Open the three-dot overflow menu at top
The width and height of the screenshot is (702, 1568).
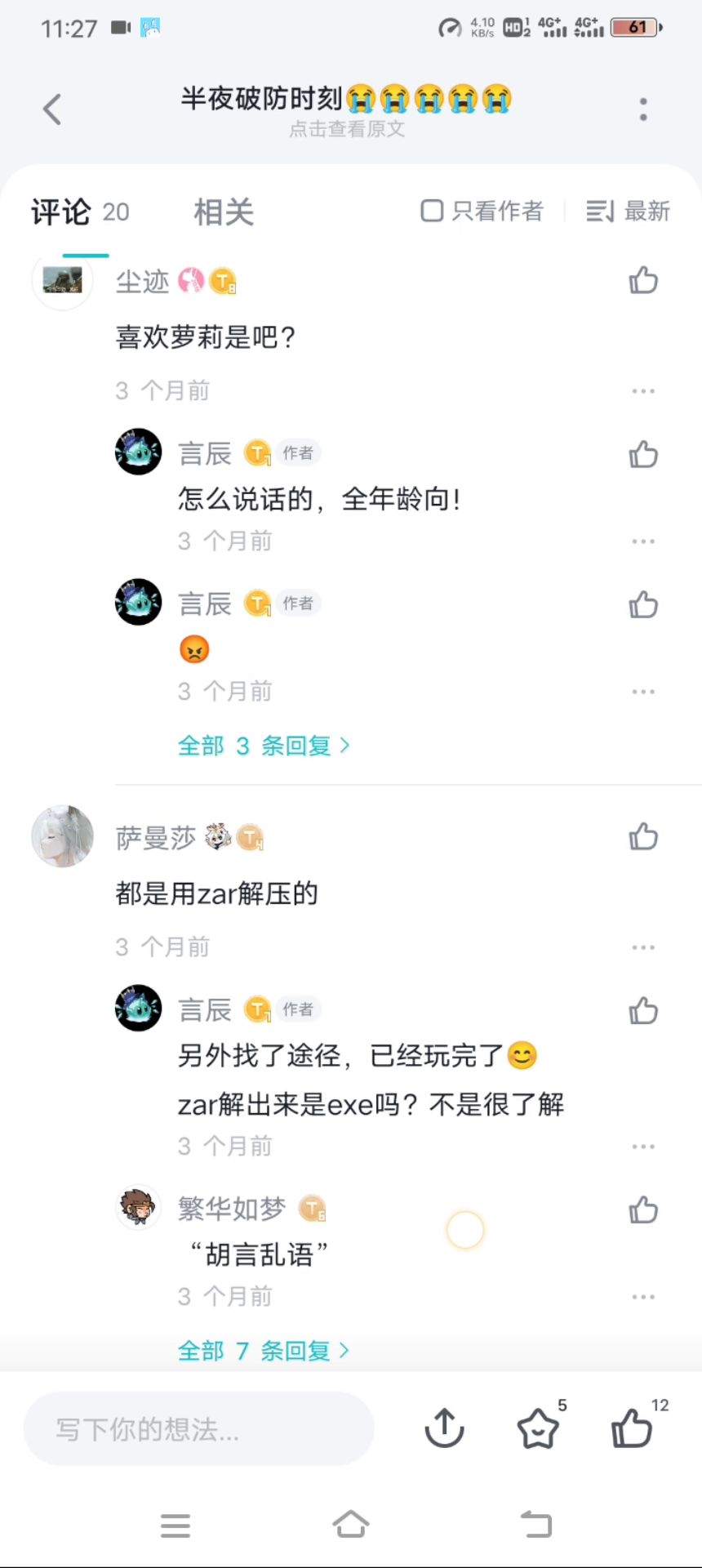coord(643,109)
